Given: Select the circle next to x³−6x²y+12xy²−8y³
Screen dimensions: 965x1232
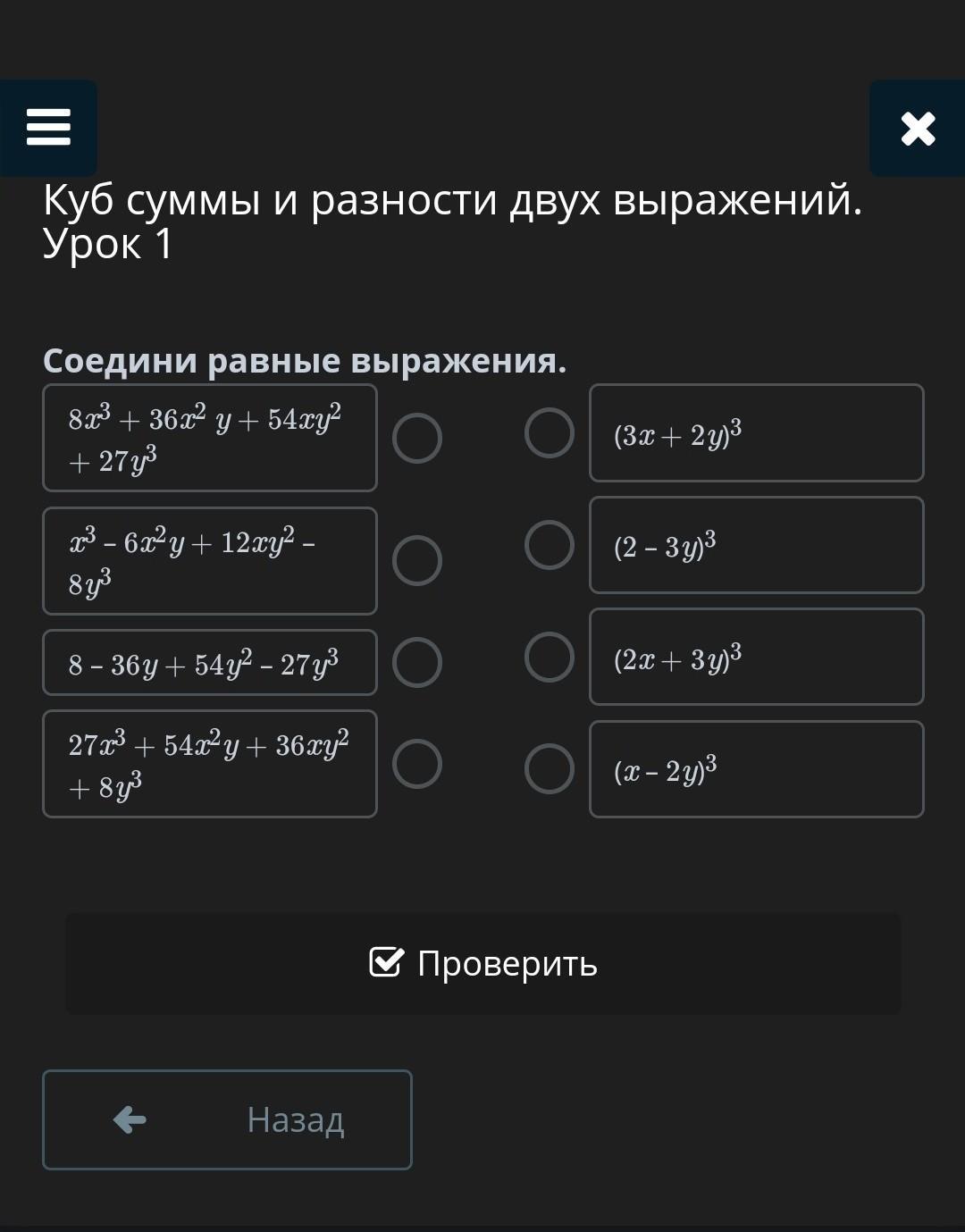Looking at the screenshot, I should click(x=417, y=561).
